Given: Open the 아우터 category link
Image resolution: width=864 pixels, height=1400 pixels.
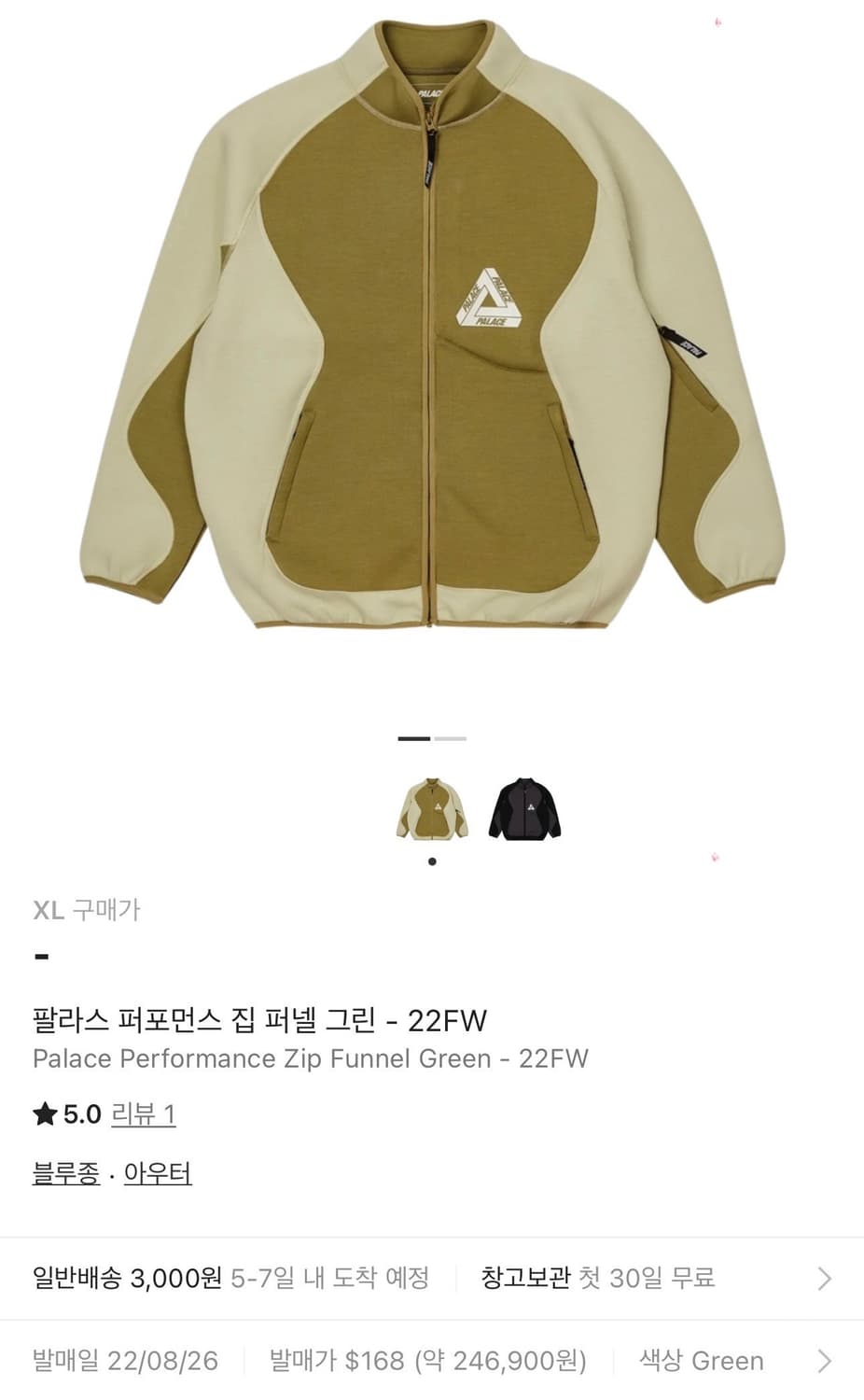Looking at the screenshot, I should coord(155,1173).
